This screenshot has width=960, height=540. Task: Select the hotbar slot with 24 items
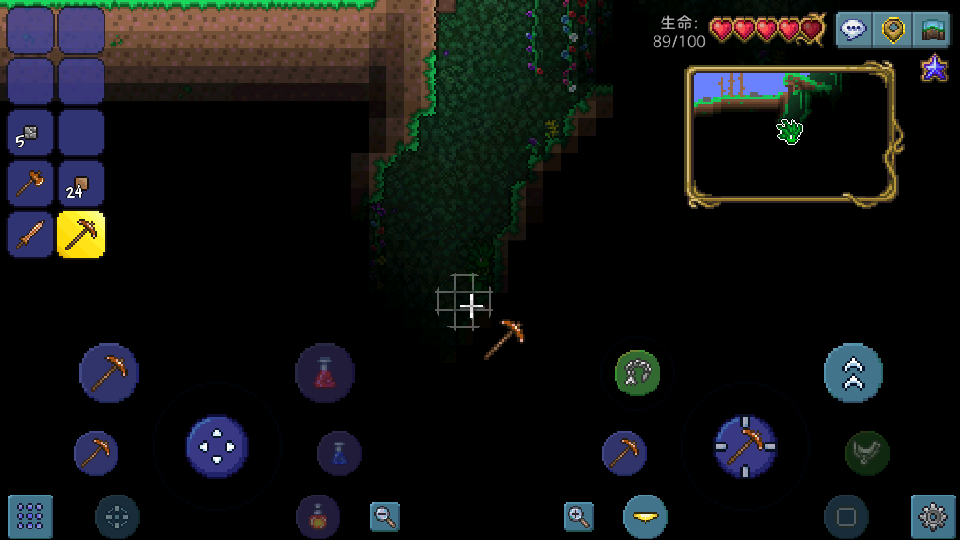(x=81, y=184)
